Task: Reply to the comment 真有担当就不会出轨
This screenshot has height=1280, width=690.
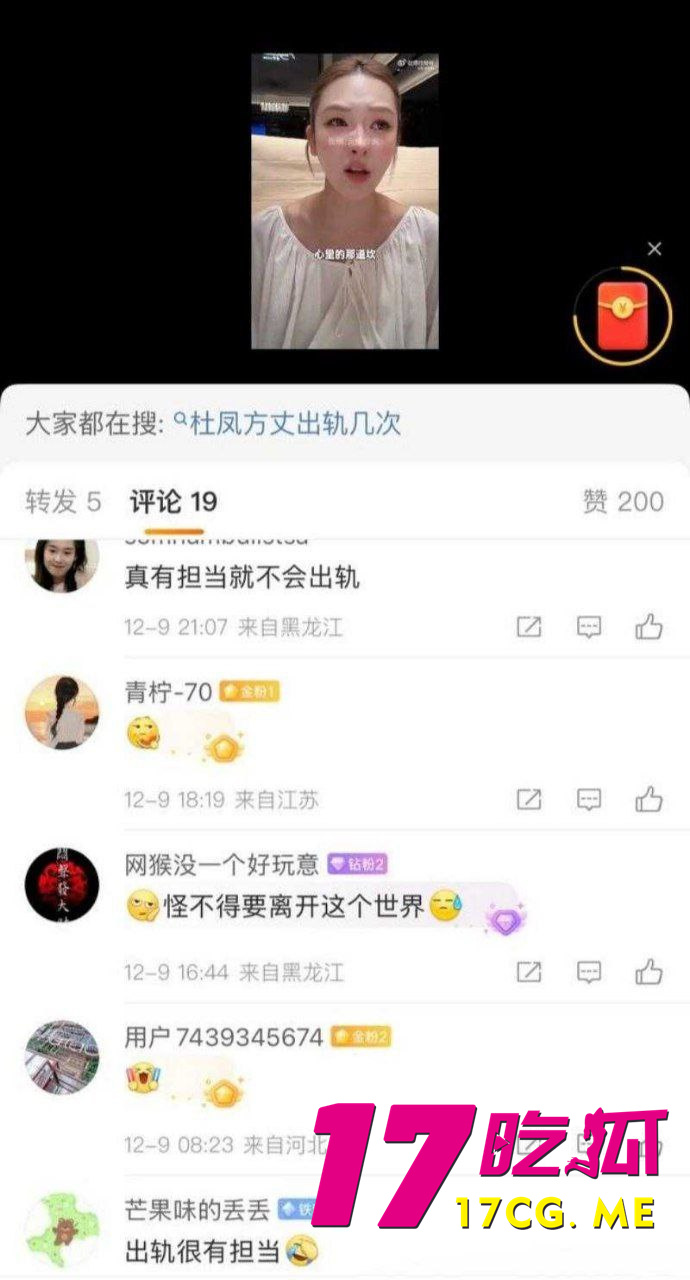Action: click(x=589, y=627)
